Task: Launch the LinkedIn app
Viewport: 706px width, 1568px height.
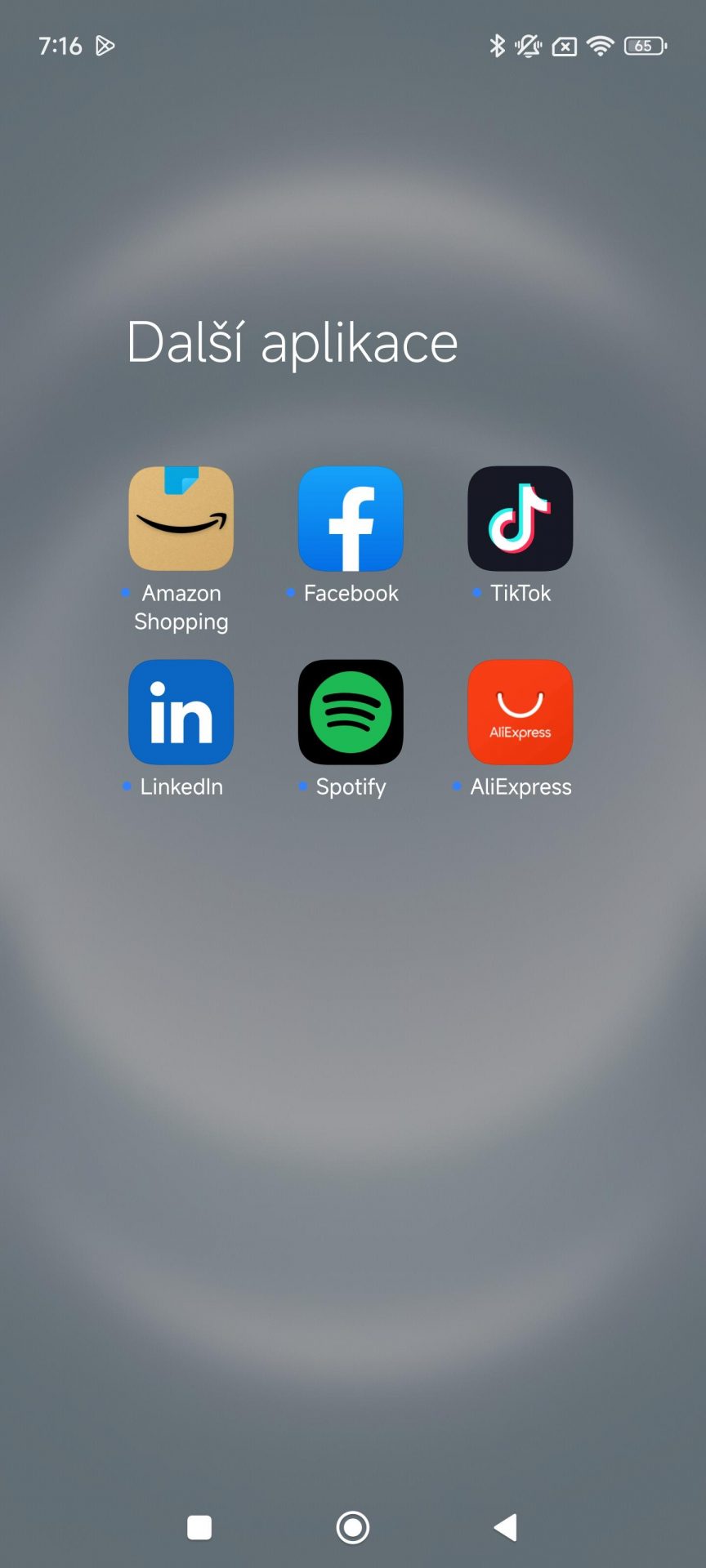Action: click(x=181, y=712)
